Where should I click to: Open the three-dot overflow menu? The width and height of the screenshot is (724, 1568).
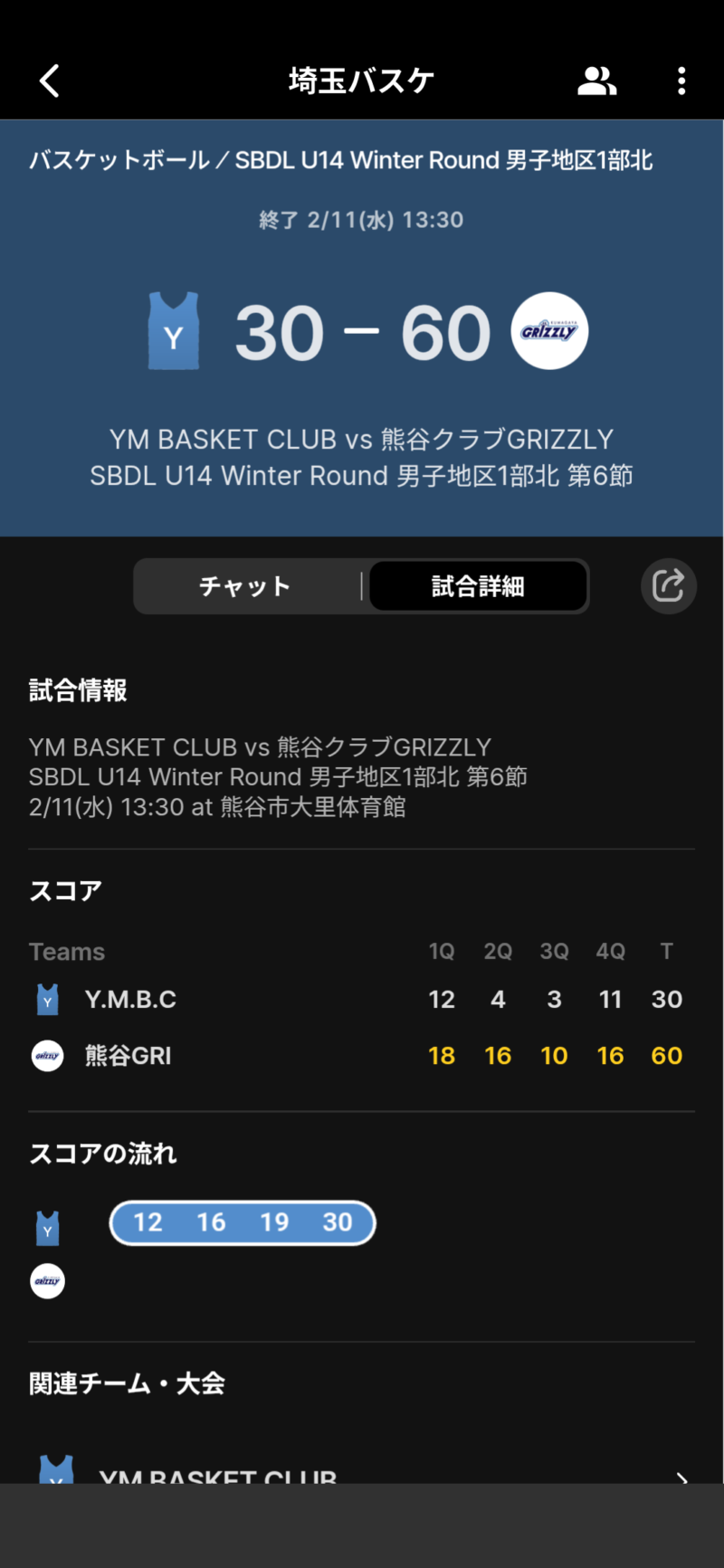(x=681, y=81)
